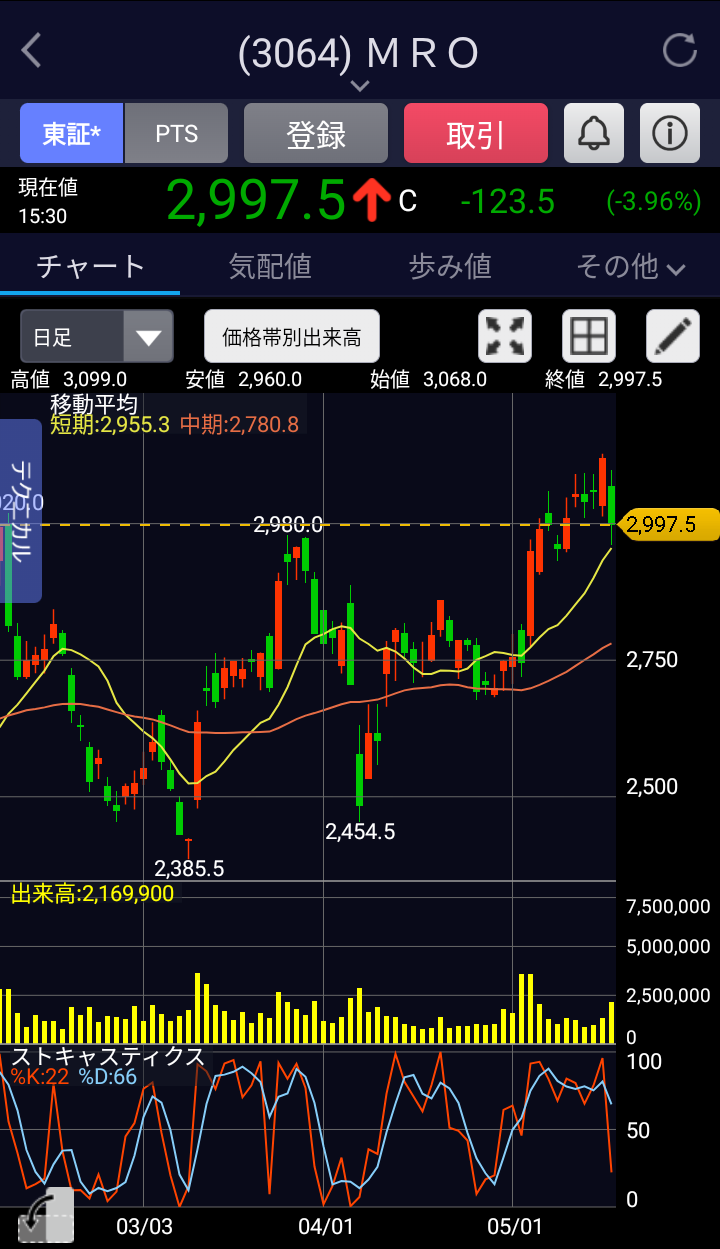Refresh the stock quote
This screenshot has height=1249, width=720.
[680, 50]
